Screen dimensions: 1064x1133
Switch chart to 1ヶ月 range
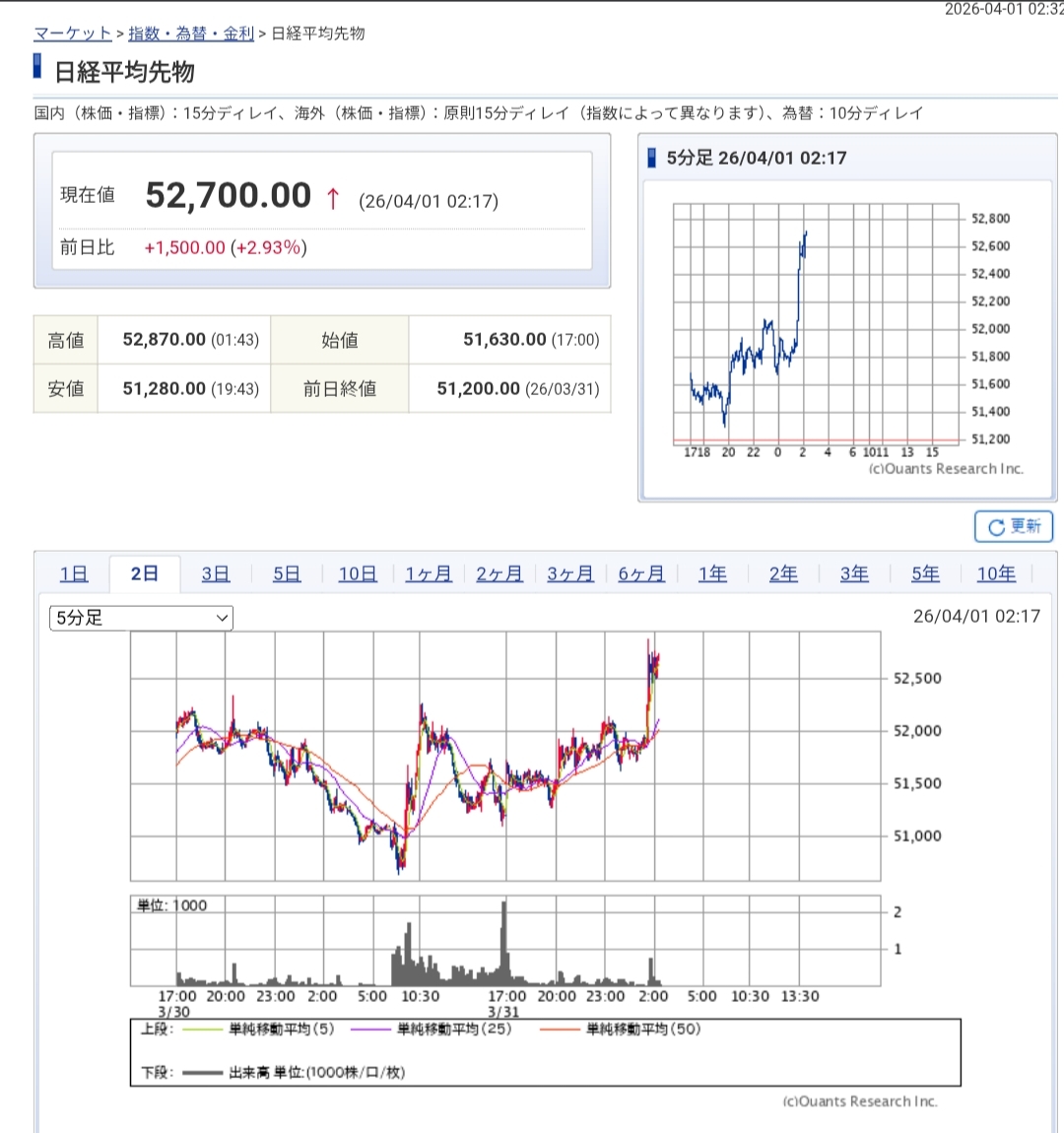point(429,574)
